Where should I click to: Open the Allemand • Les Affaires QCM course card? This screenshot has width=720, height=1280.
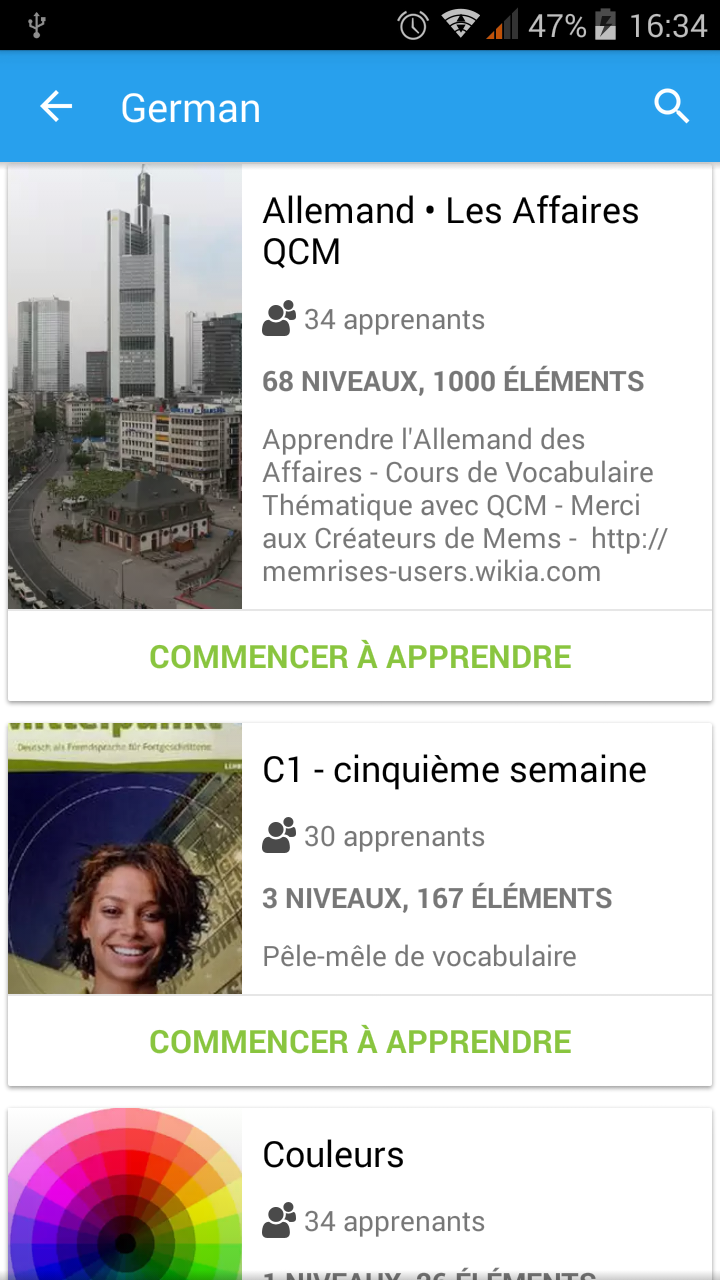360,387
